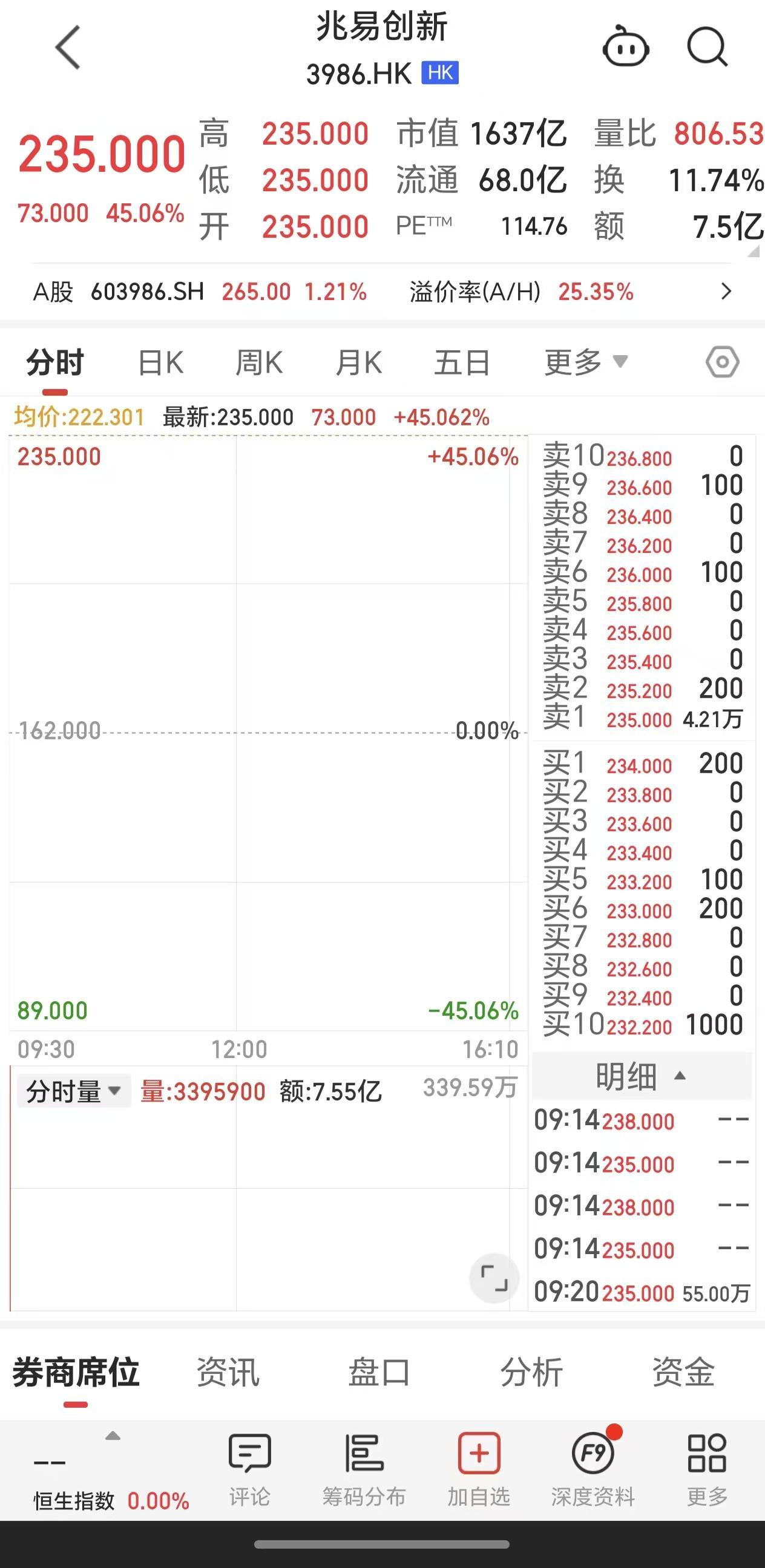Open the stock search icon
765x1568 pixels.
click(706, 47)
